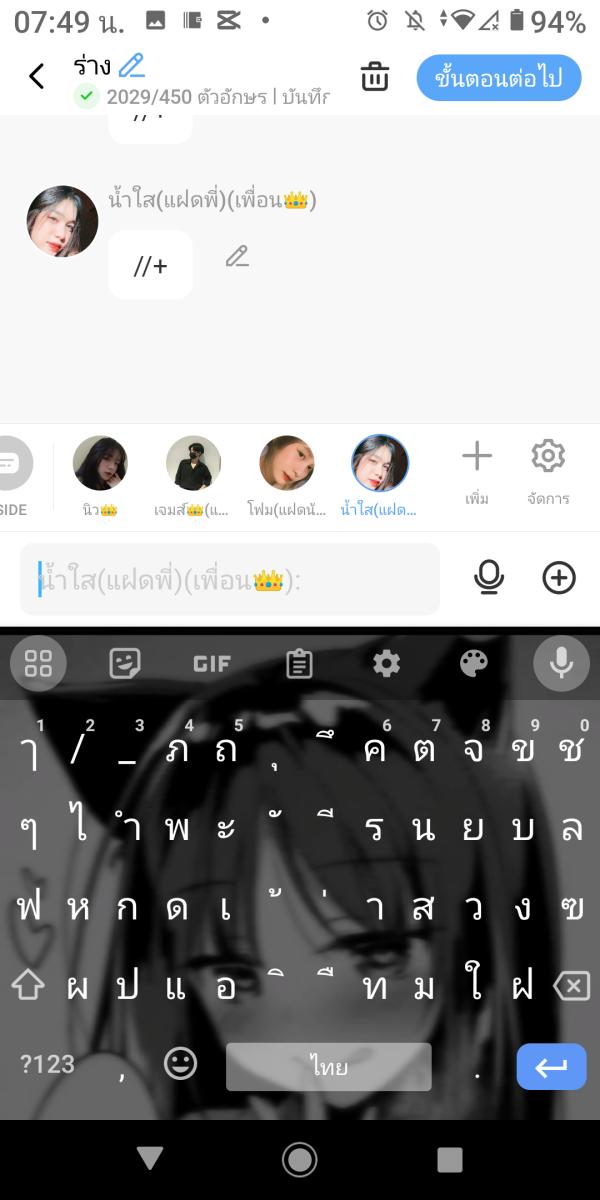The height and width of the screenshot is (1200, 600).
Task: Delete the draft with the trash icon
Action: coord(374,77)
